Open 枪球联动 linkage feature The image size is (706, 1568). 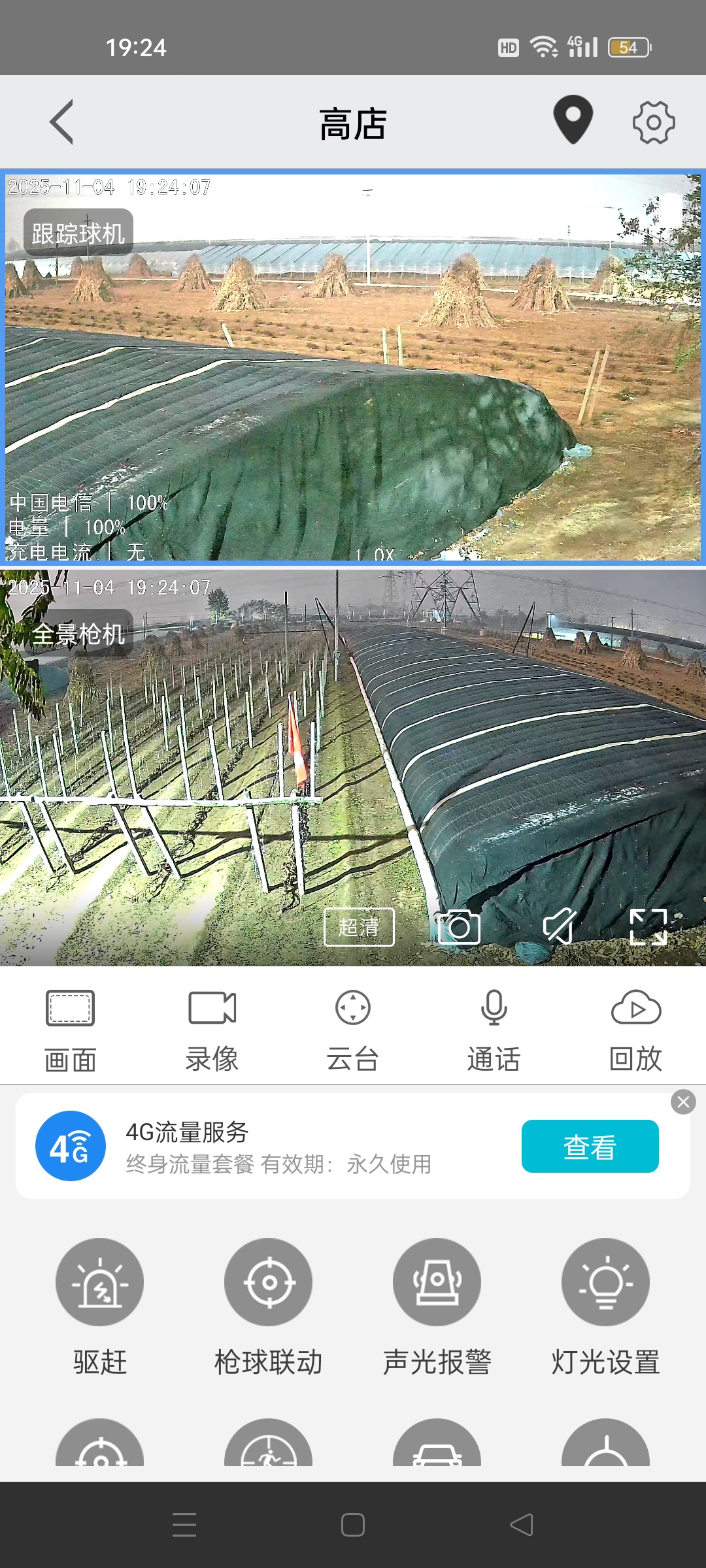click(x=268, y=1282)
